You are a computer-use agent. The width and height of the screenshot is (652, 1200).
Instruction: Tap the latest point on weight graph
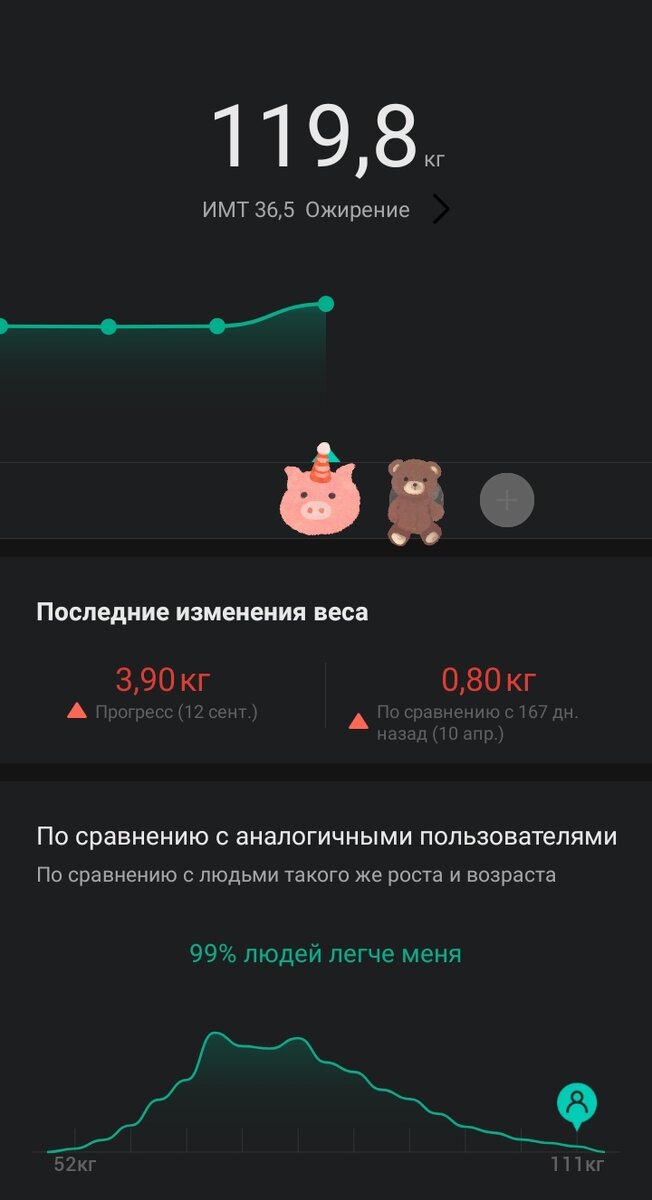pyautogui.click(x=325, y=304)
